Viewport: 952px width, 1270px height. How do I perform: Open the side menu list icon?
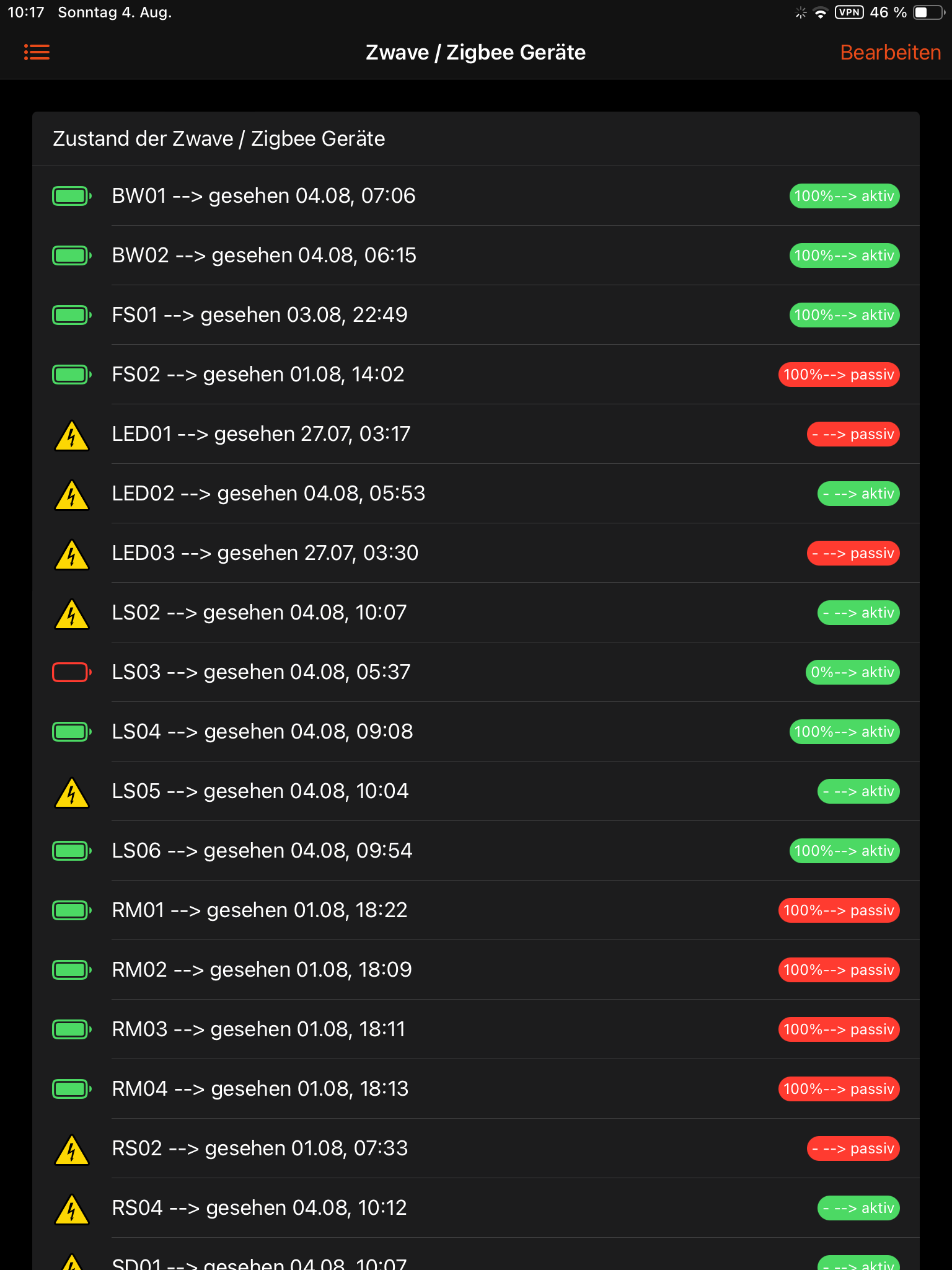[37, 53]
